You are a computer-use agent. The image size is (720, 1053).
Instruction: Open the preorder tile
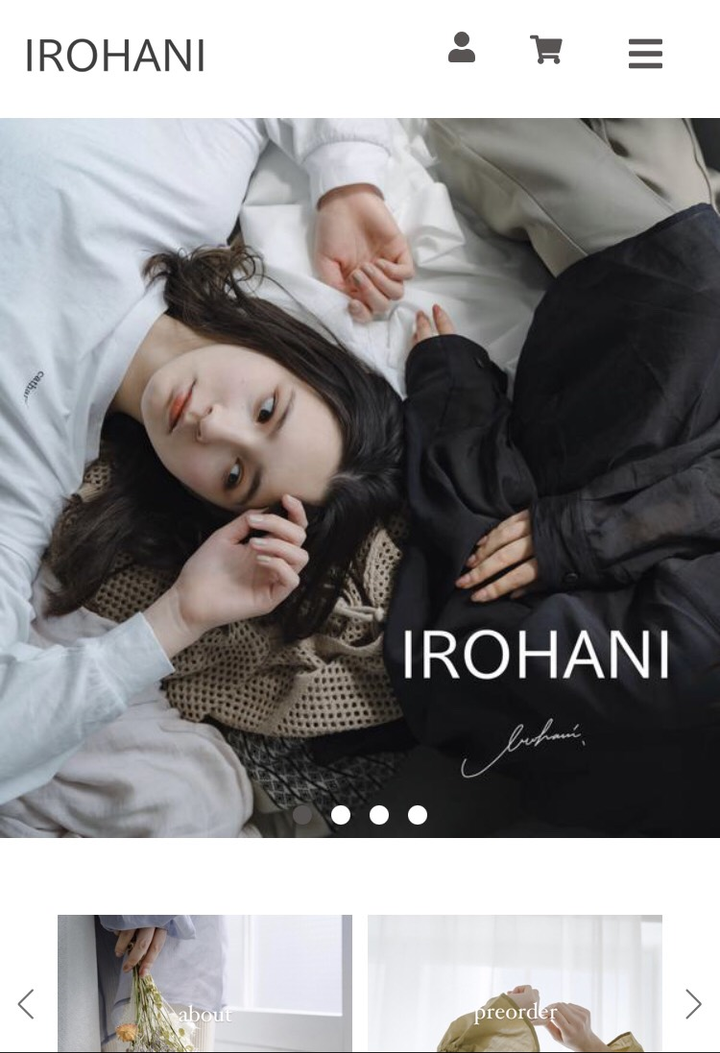(x=514, y=983)
